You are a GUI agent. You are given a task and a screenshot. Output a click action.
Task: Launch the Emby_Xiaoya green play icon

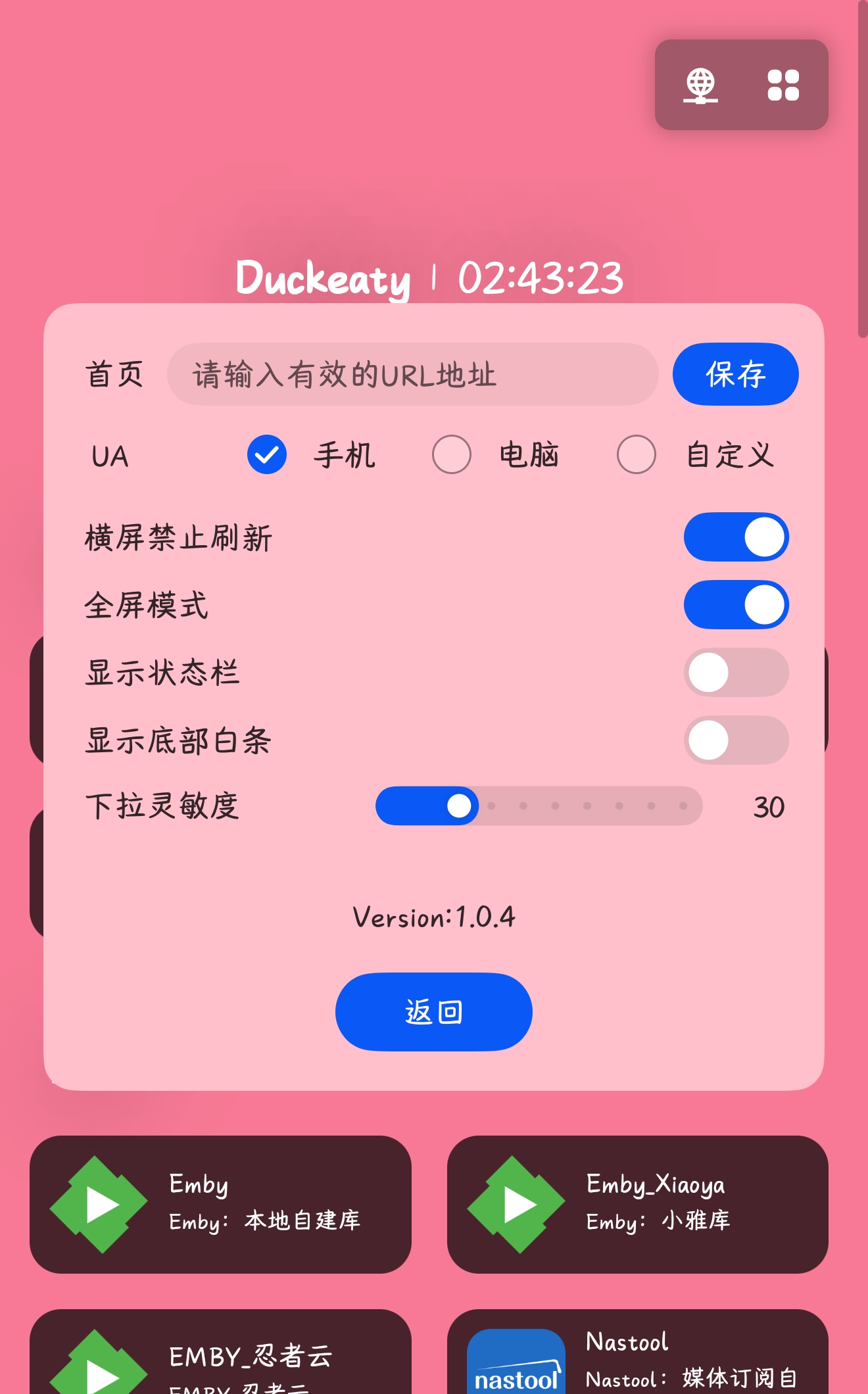click(516, 1203)
